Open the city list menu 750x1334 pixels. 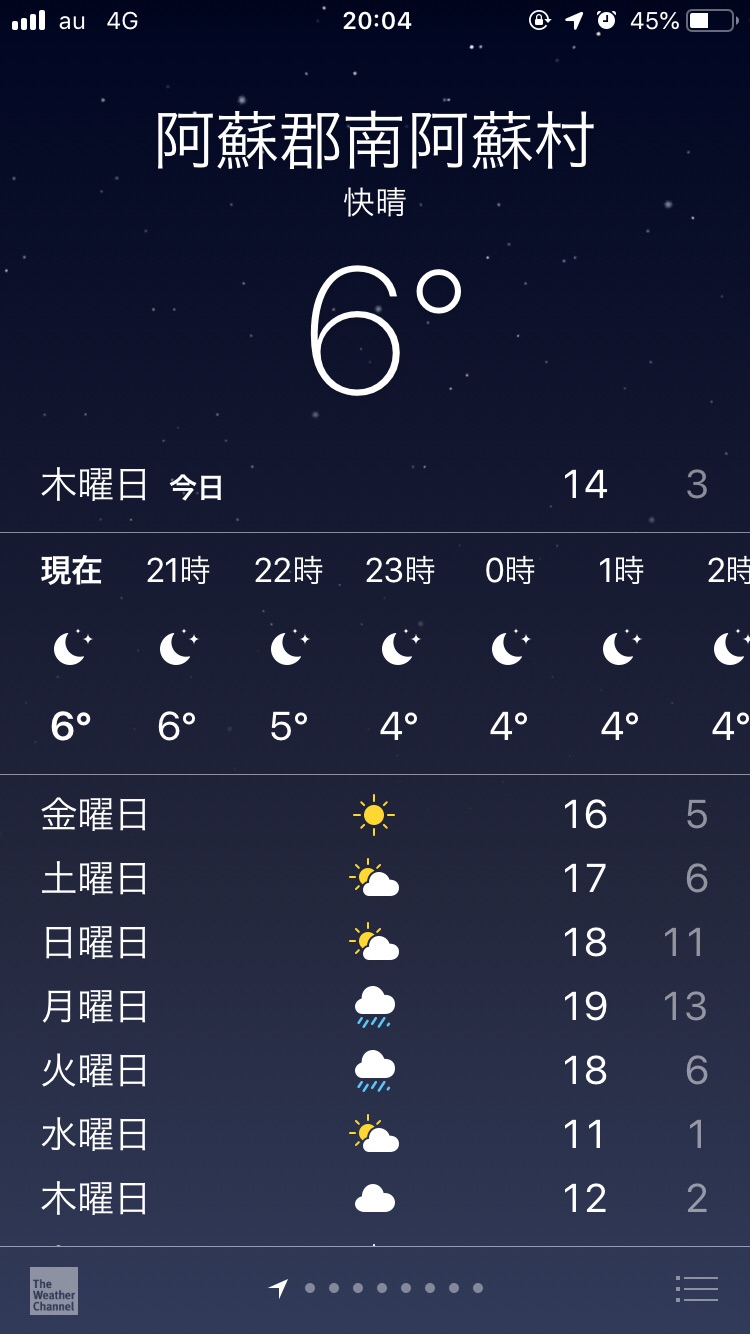pyautogui.click(x=697, y=1289)
